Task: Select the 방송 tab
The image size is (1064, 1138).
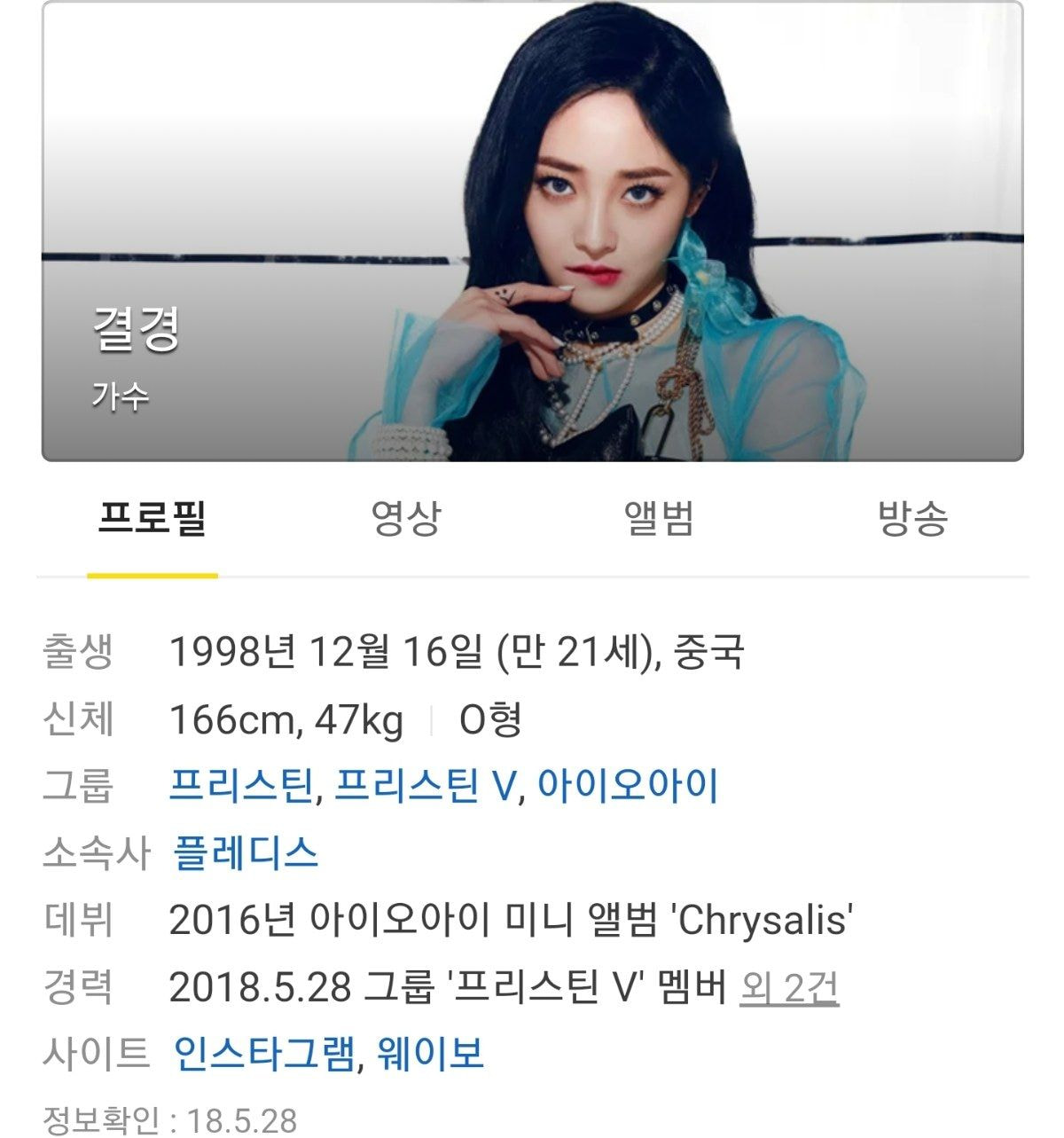Action: (x=912, y=519)
